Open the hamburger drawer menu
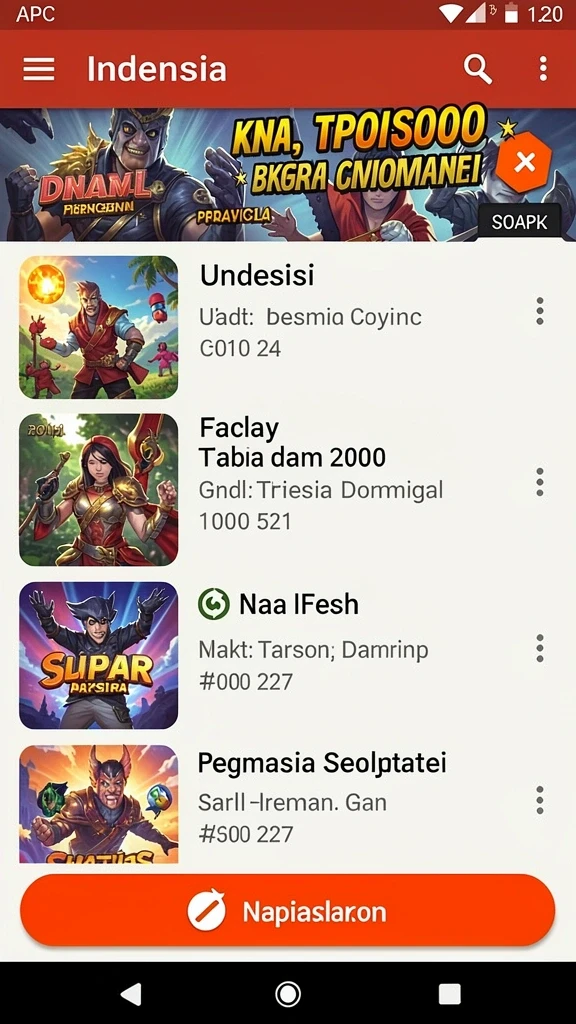The height and width of the screenshot is (1024, 576). point(39,69)
